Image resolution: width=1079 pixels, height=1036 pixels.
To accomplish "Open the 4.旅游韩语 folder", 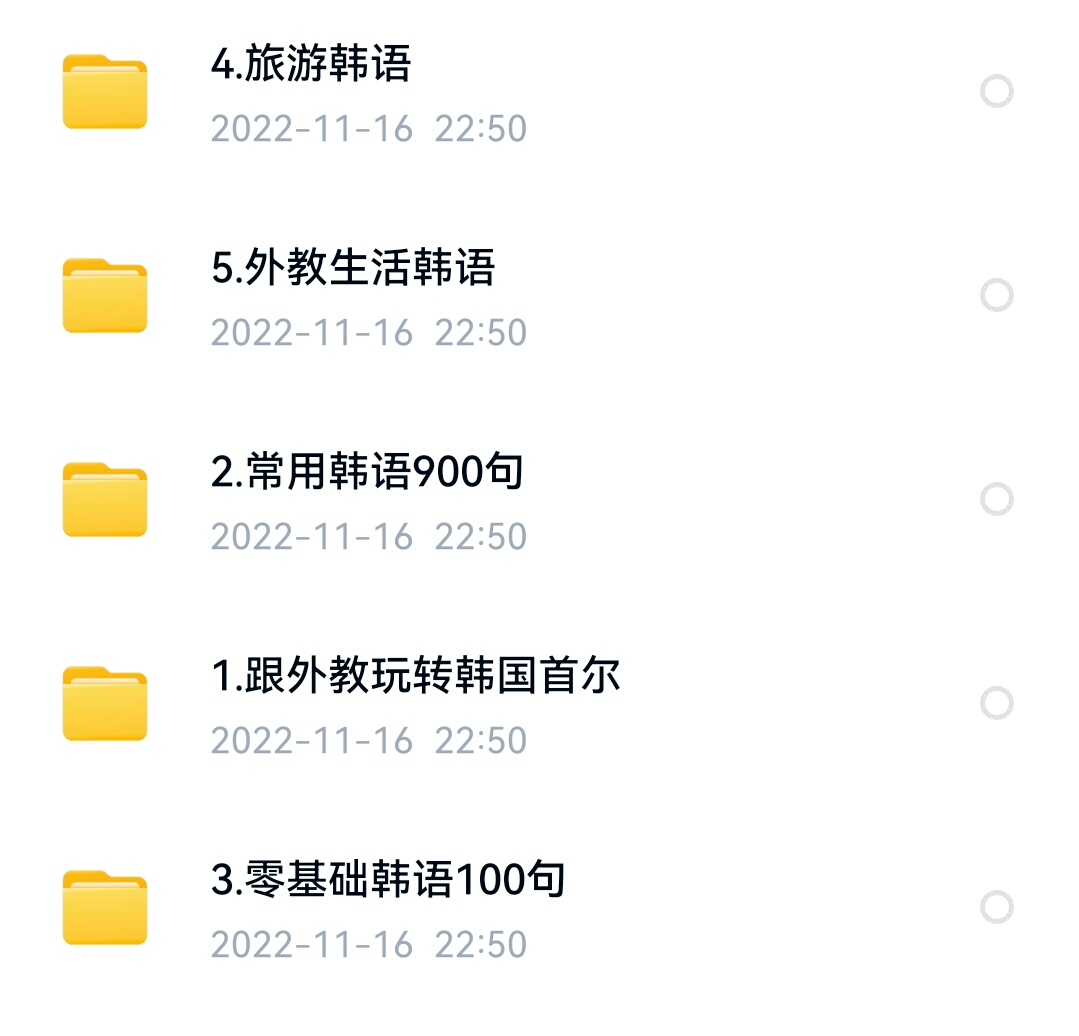I will pyautogui.click(x=311, y=66).
